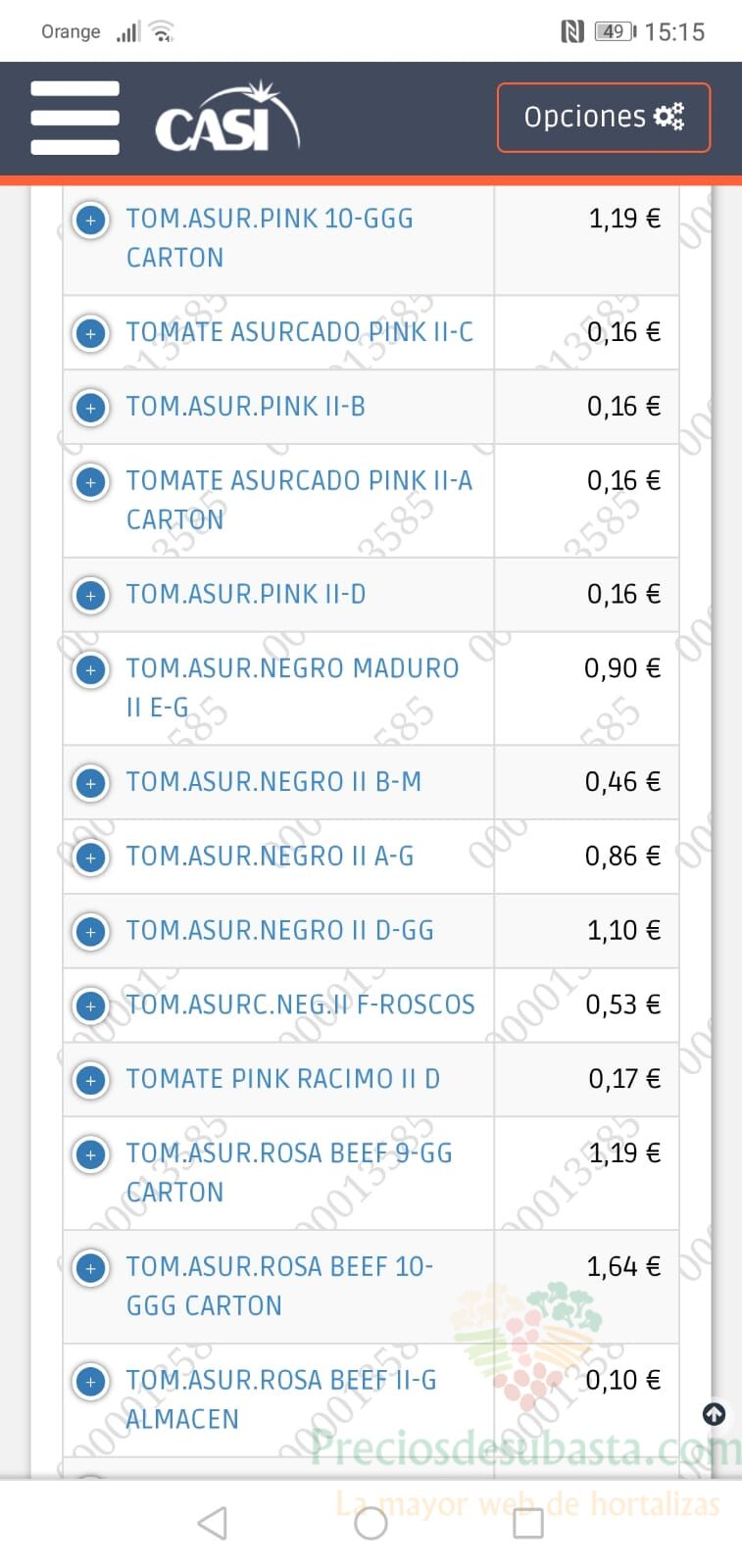This screenshot has width=742, height=1568.
Task: Expand TOM.ASUR.NEGRO II A-G row
Action: pyautogui.click(x=91, y=857)
